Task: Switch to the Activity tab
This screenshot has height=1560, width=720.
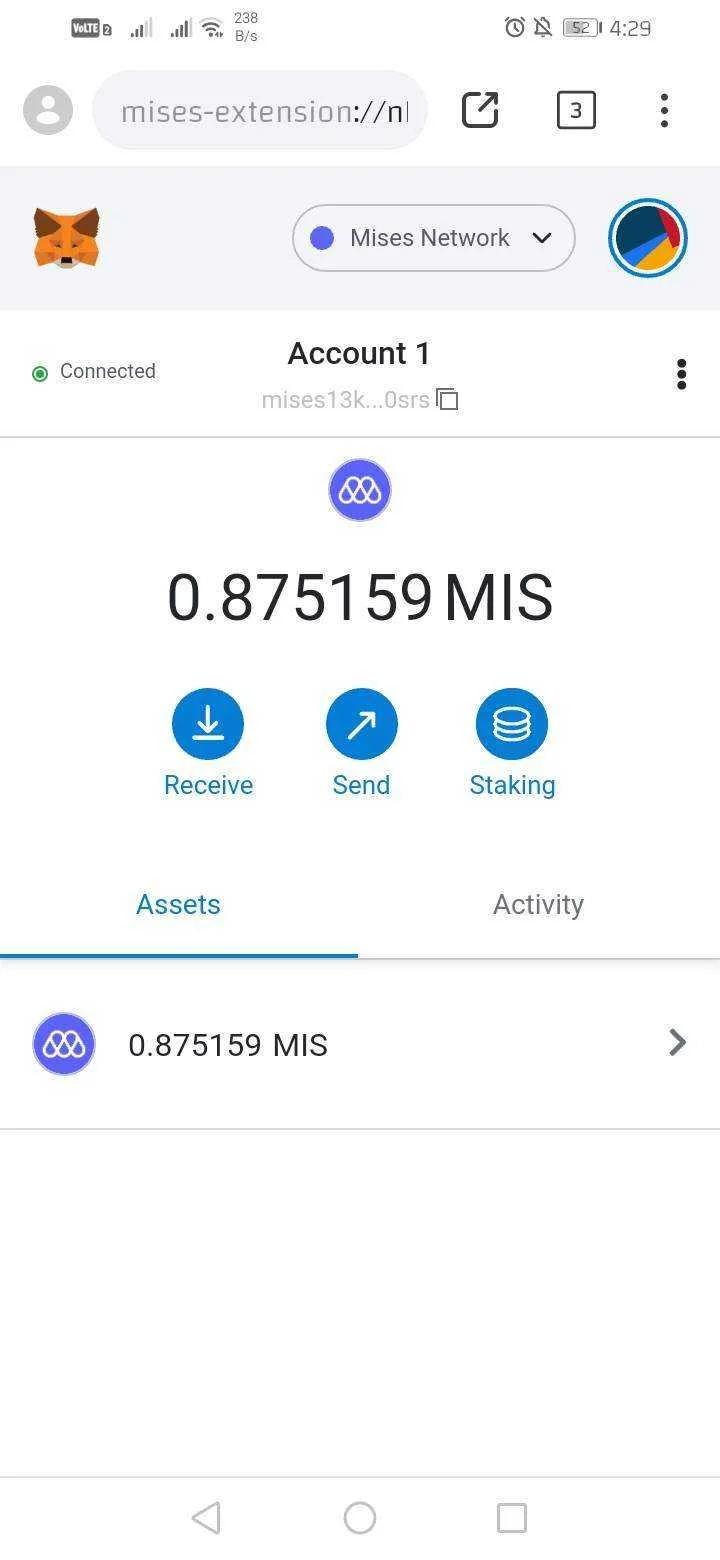Action: point(538,905)
